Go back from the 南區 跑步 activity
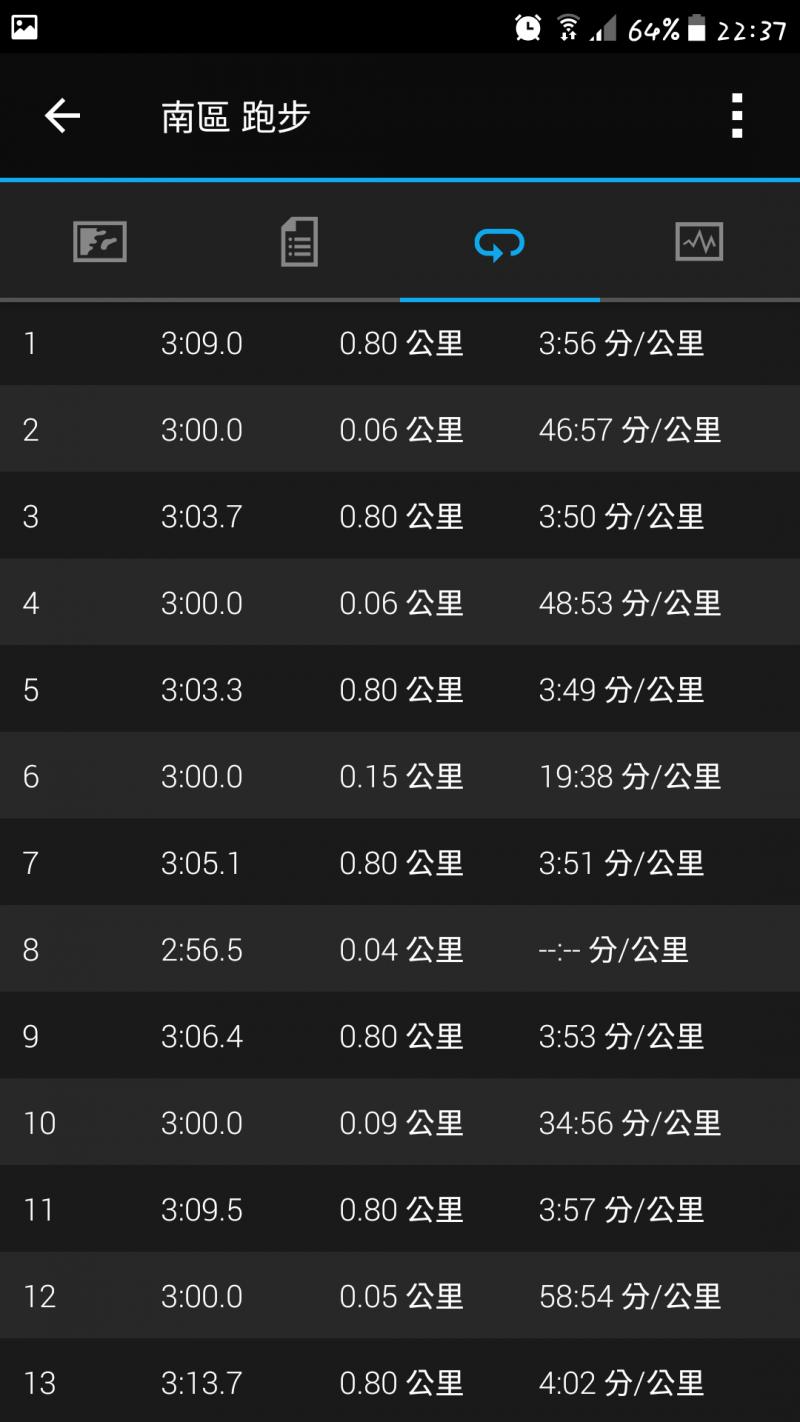 point(62,116)
